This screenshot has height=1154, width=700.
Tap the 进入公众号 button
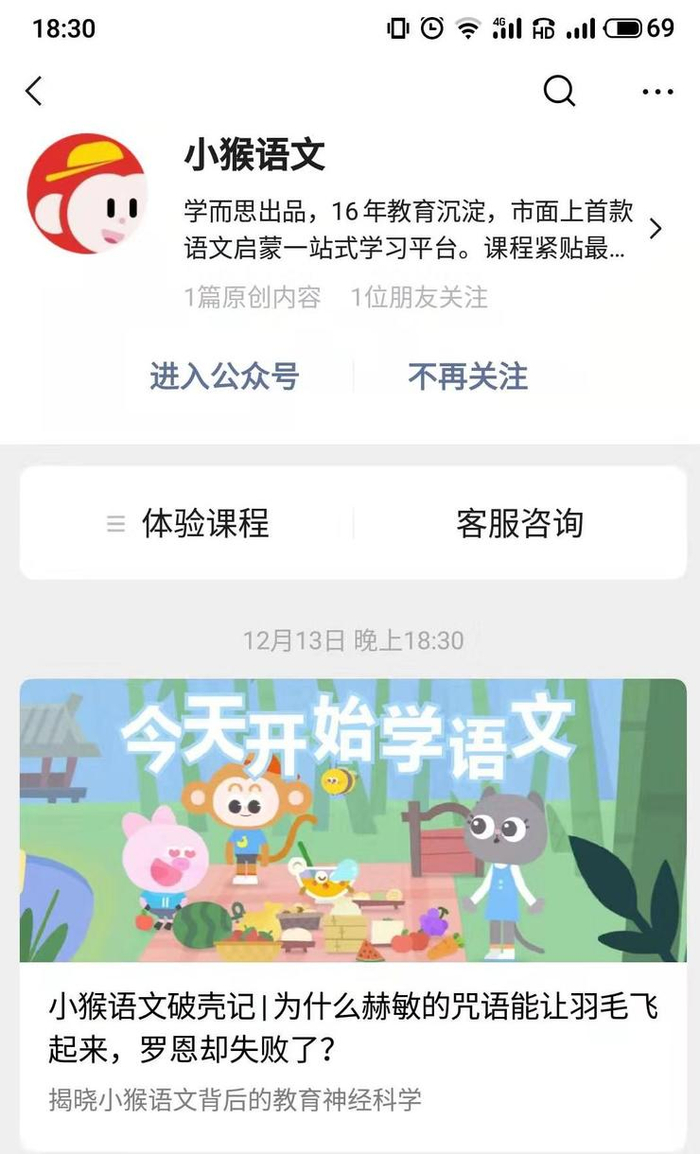(225, 377)
